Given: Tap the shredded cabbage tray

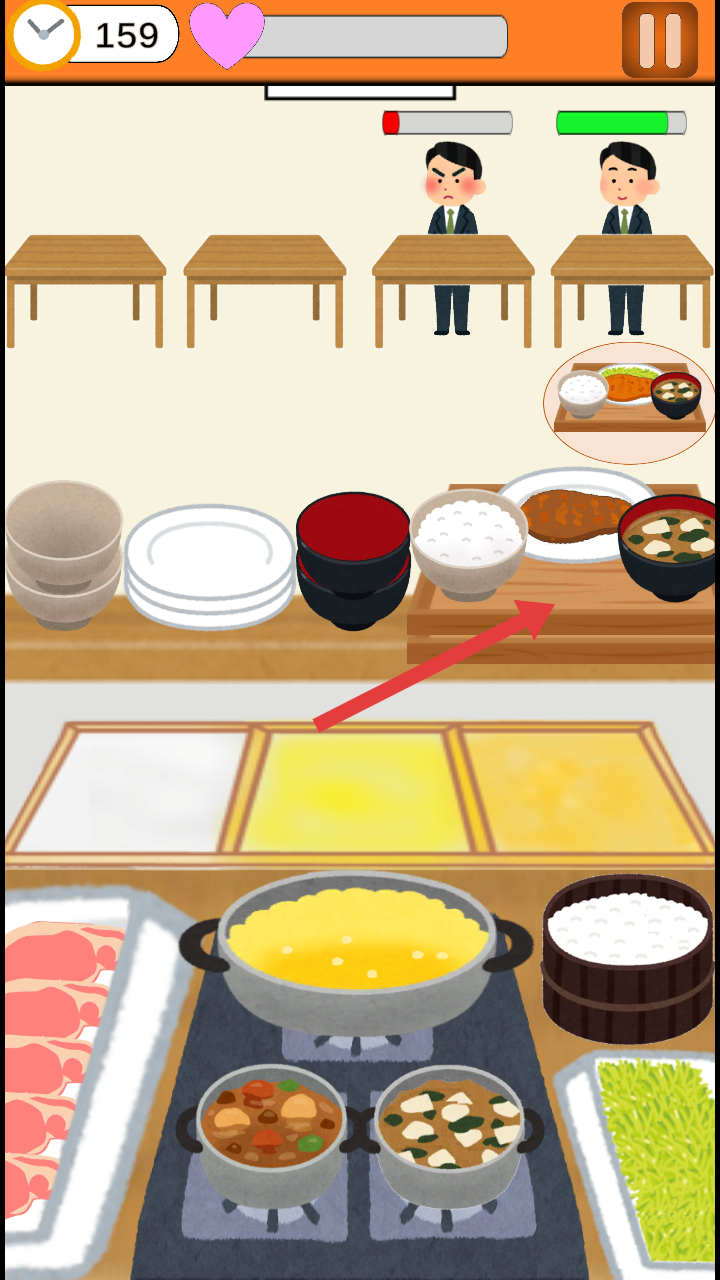Looking at the screenshot, I should (x=650, y=1160).
